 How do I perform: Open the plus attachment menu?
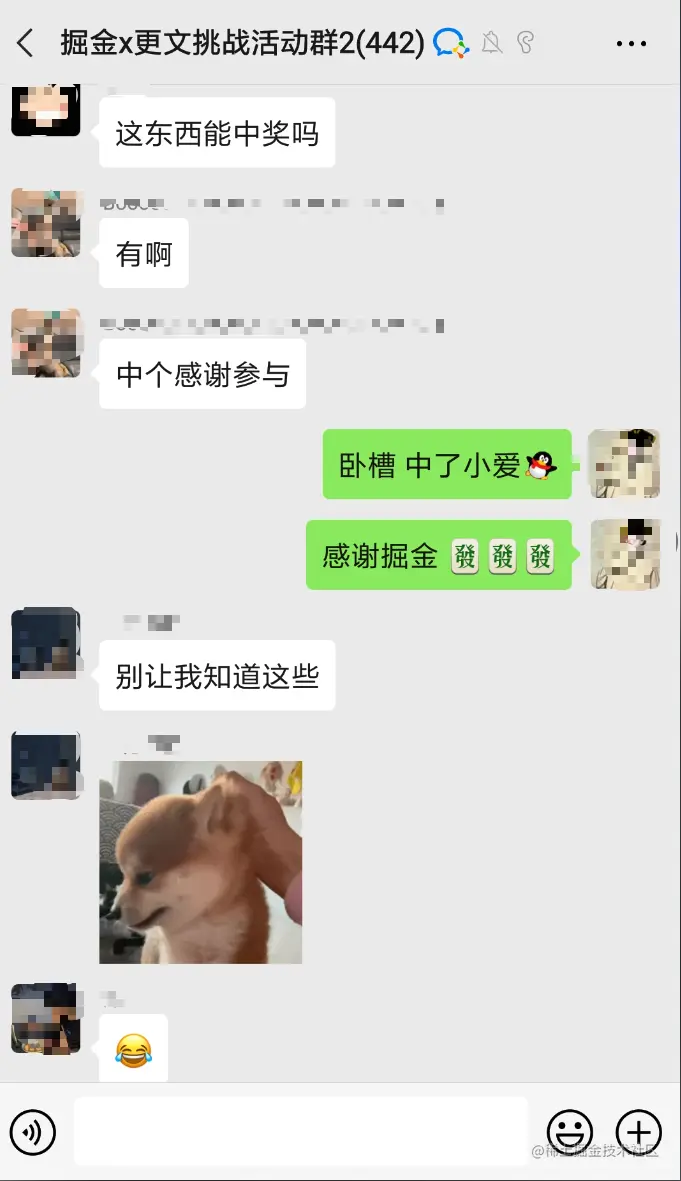(x=638, y=1132)
